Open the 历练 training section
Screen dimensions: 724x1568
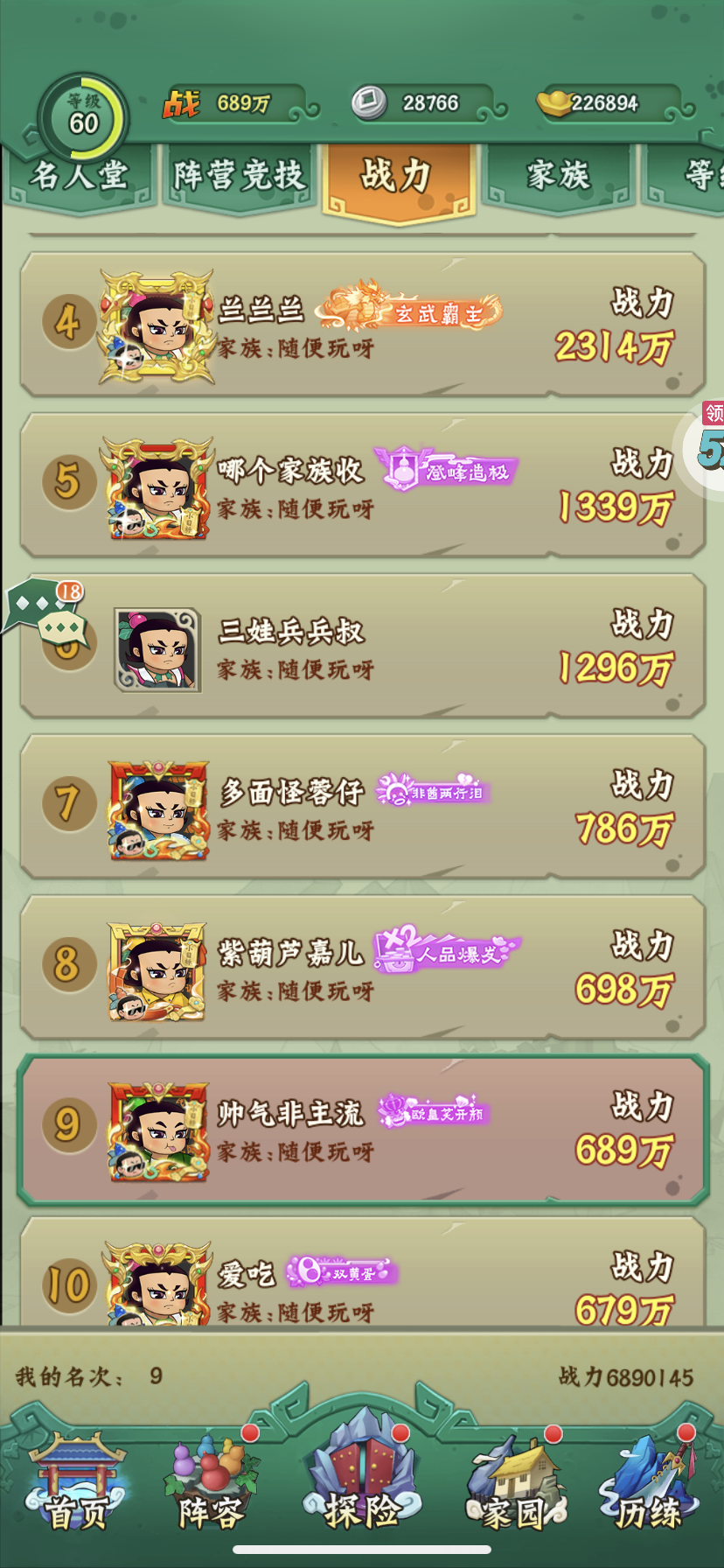pyautogui.click(x=647, y=1482)
